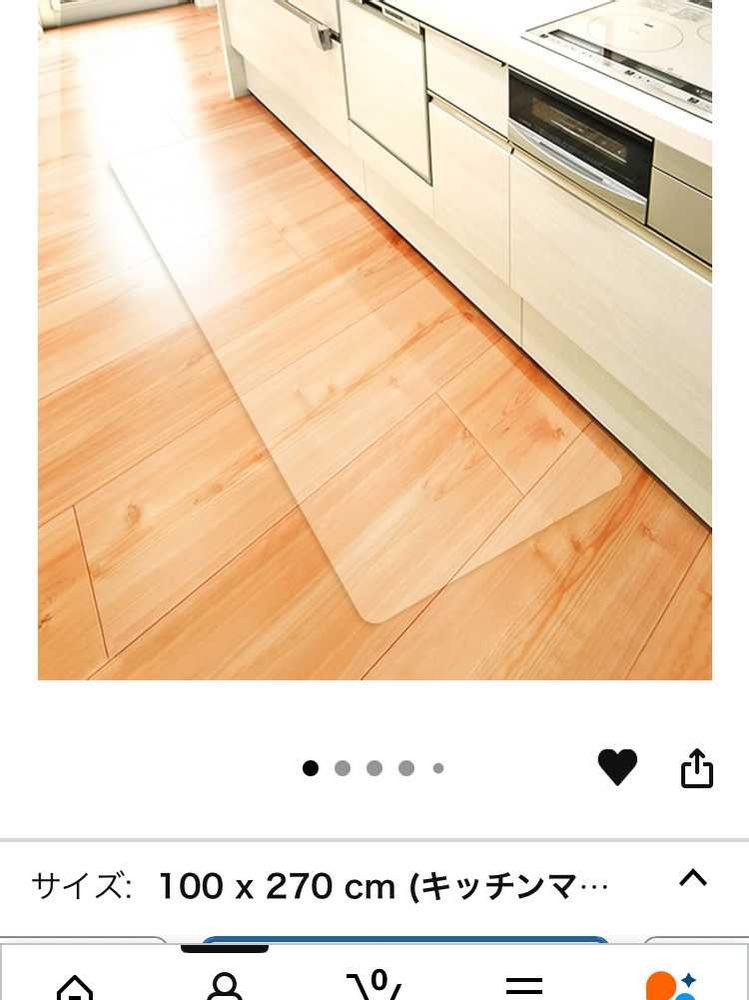Viewport: 749px width, 1000px height.
Task: Open the kitchen mat product image
Action: click(374, 340)
